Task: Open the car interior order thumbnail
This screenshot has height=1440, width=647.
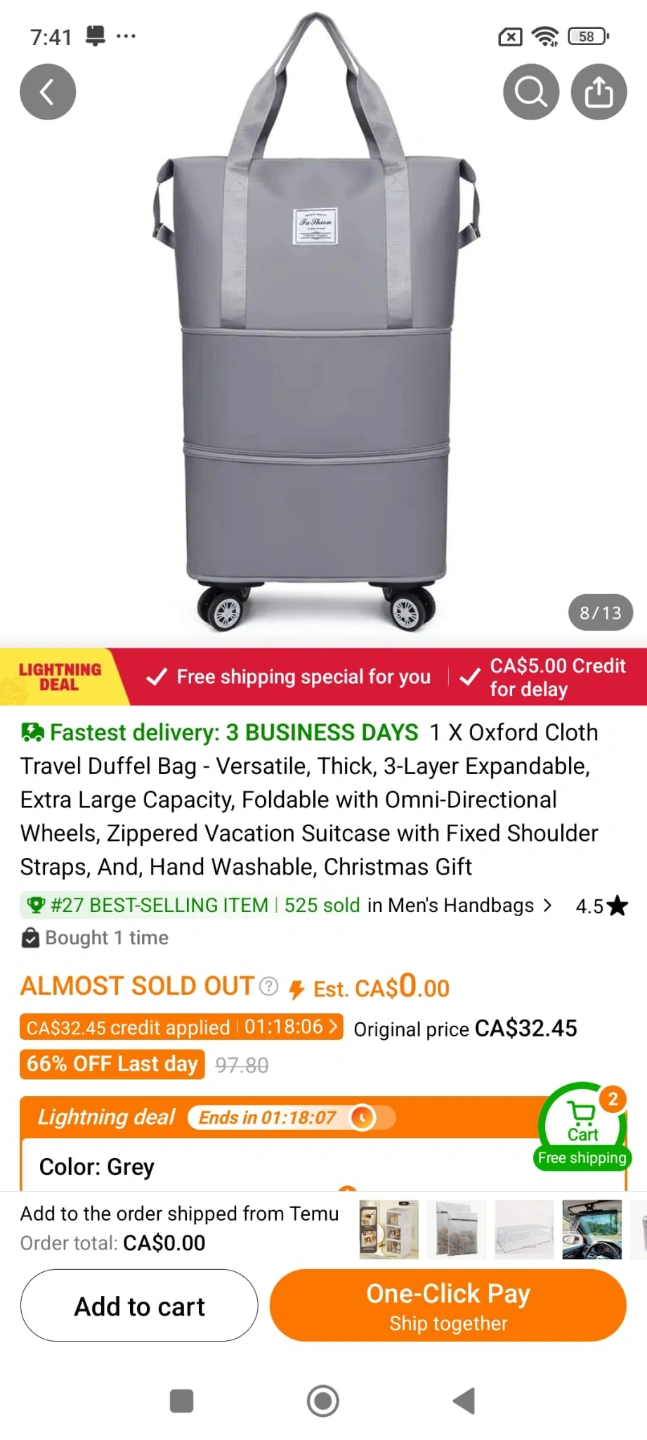Action: coord(591,1230)
